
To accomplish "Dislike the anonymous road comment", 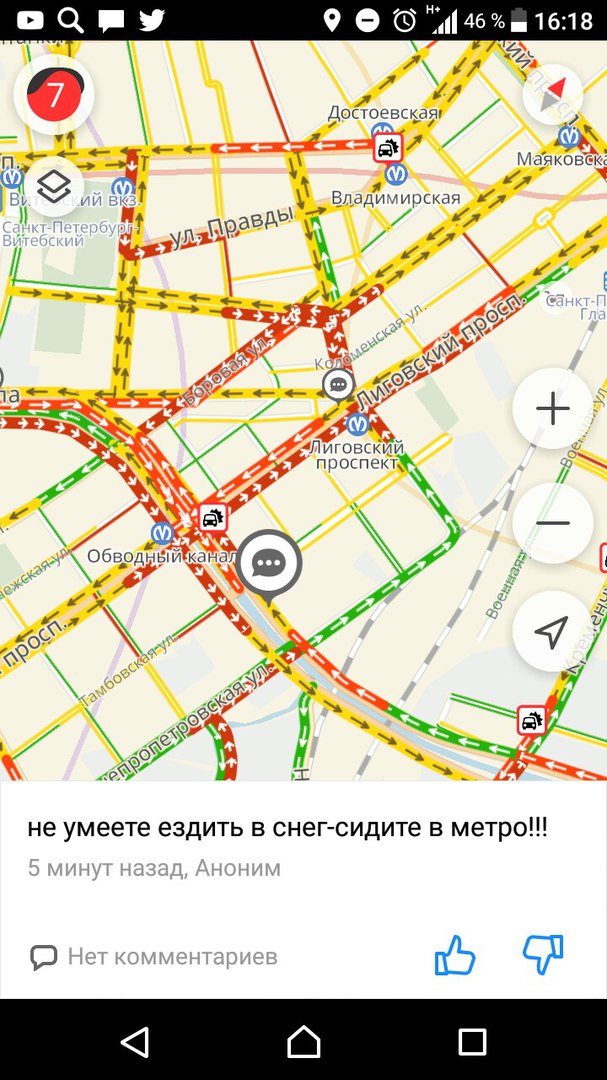I will 543,955.
